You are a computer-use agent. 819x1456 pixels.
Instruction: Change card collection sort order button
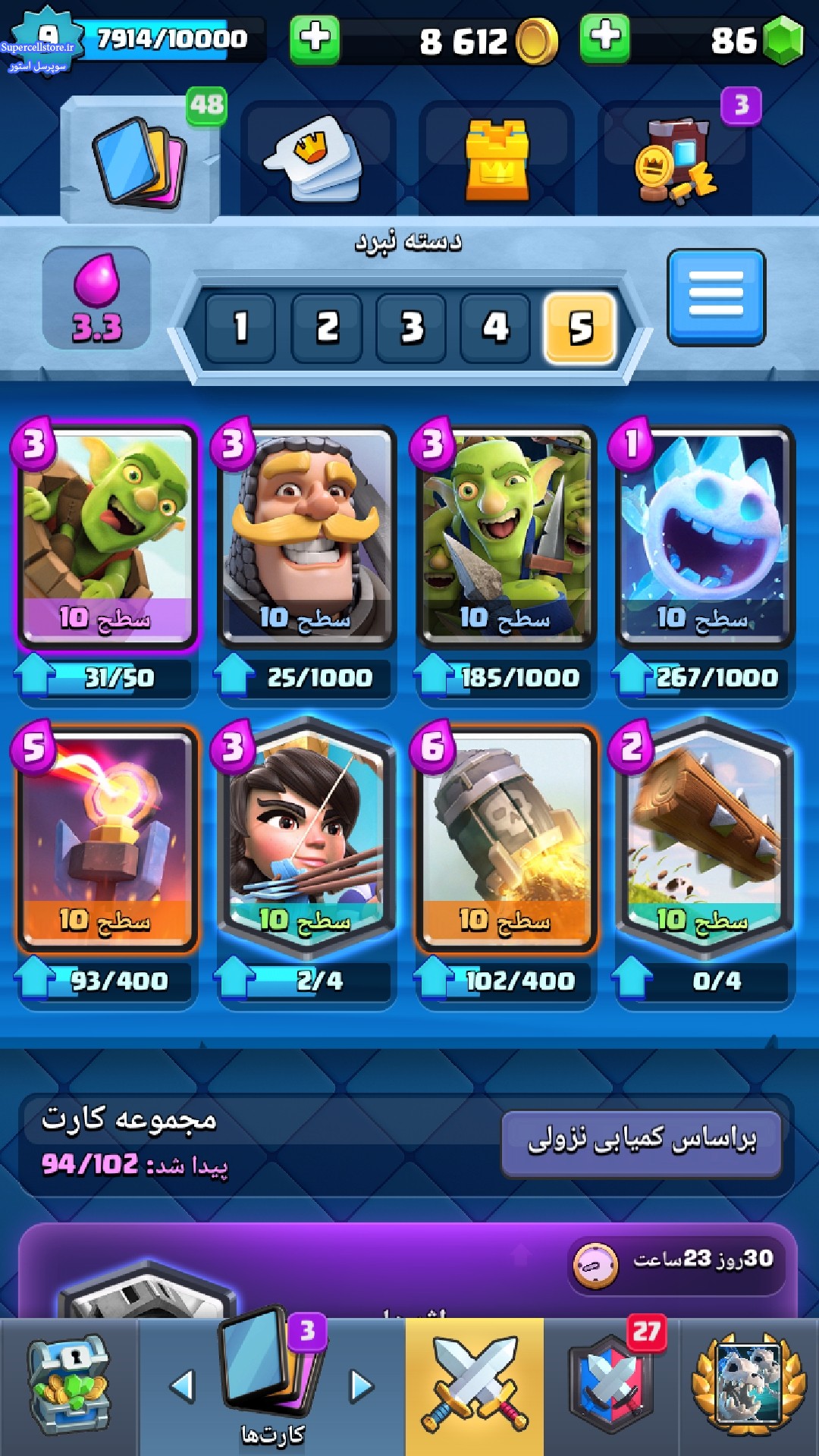pos(642,1144)
